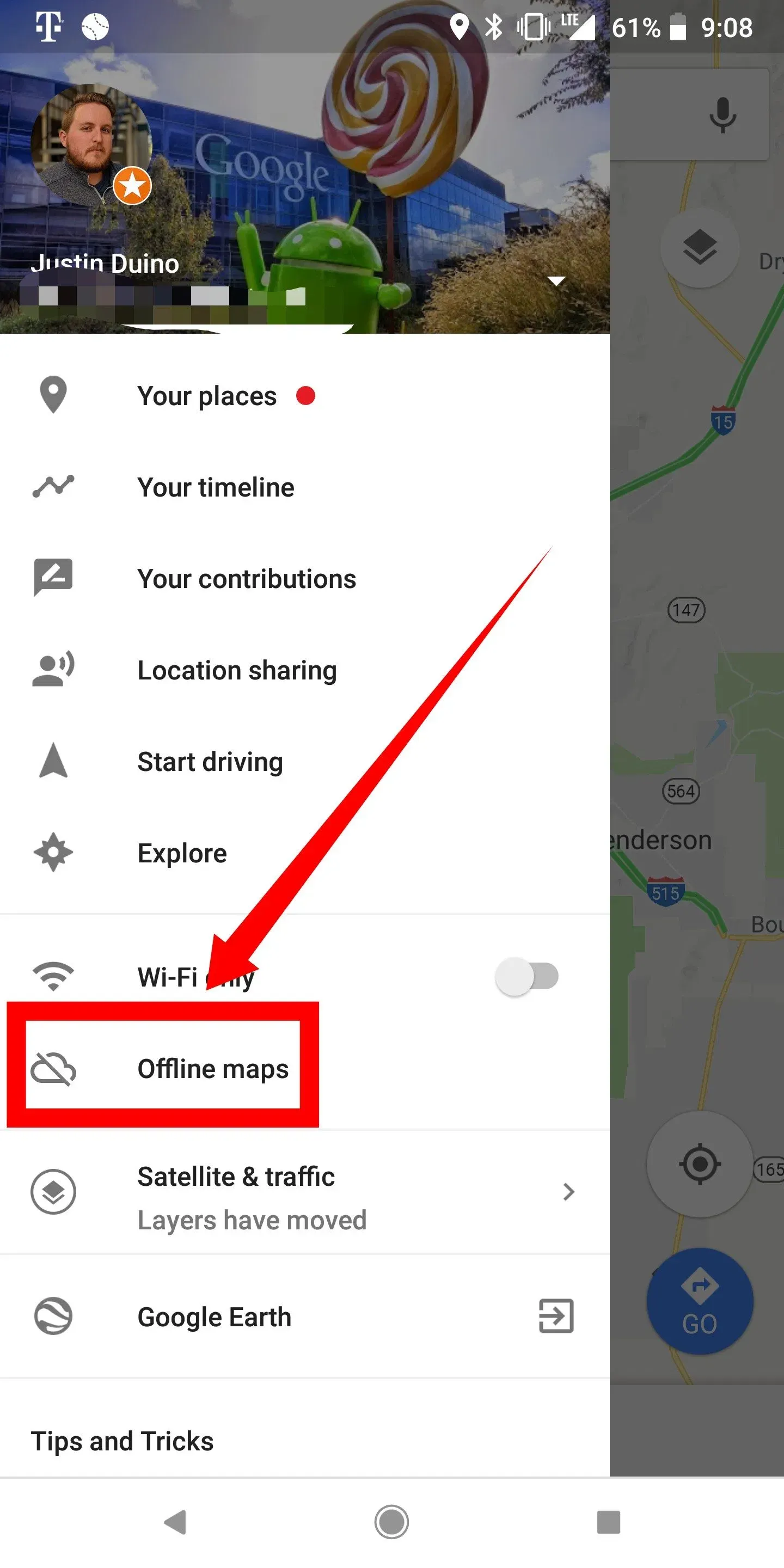Tap the home button in navigation bar
Image resolution: width=784 pixels, height=1568 pixels.
(391, 1522)
